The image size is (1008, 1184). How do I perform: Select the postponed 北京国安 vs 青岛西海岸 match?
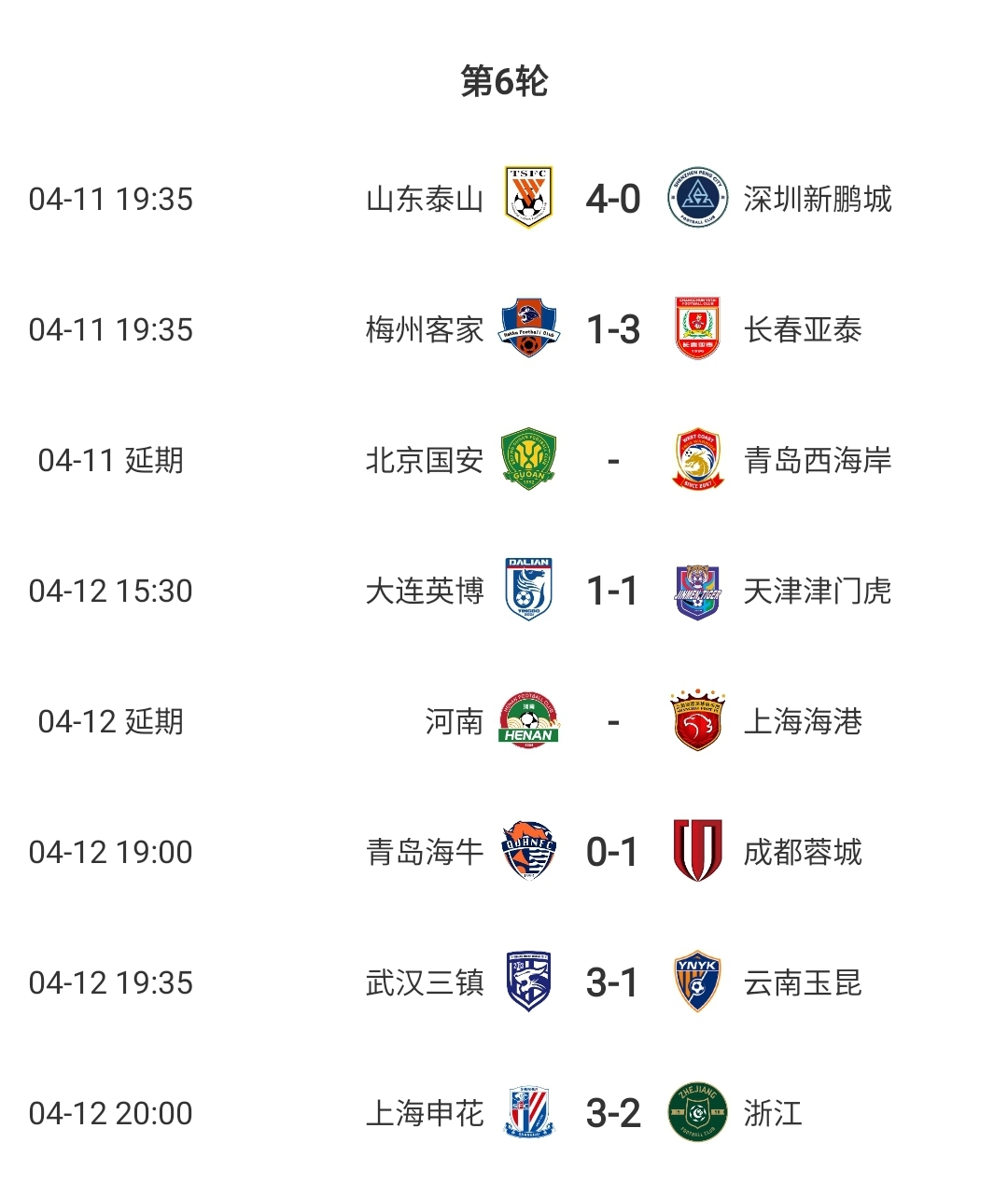612,460
